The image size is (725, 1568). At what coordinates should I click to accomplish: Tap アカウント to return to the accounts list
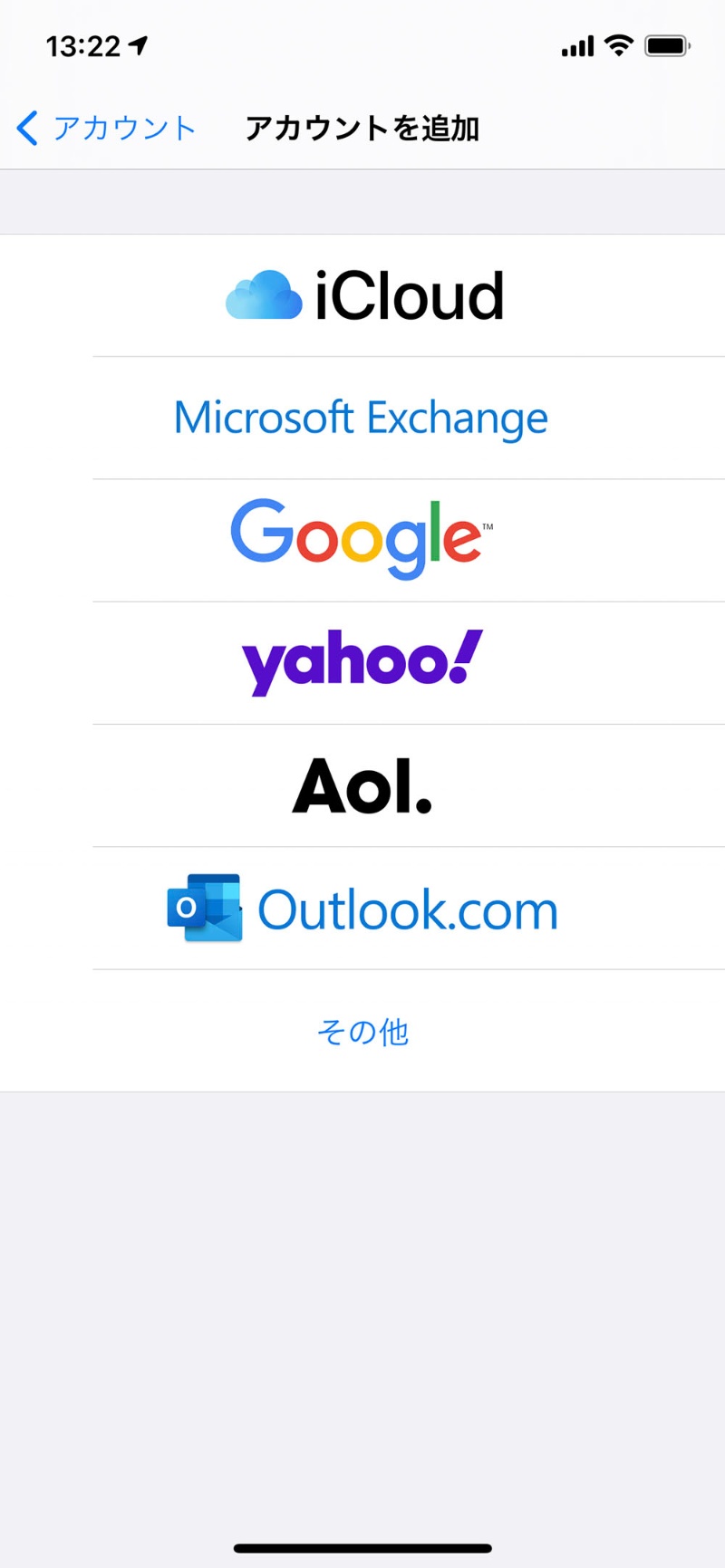coord(123,129)
